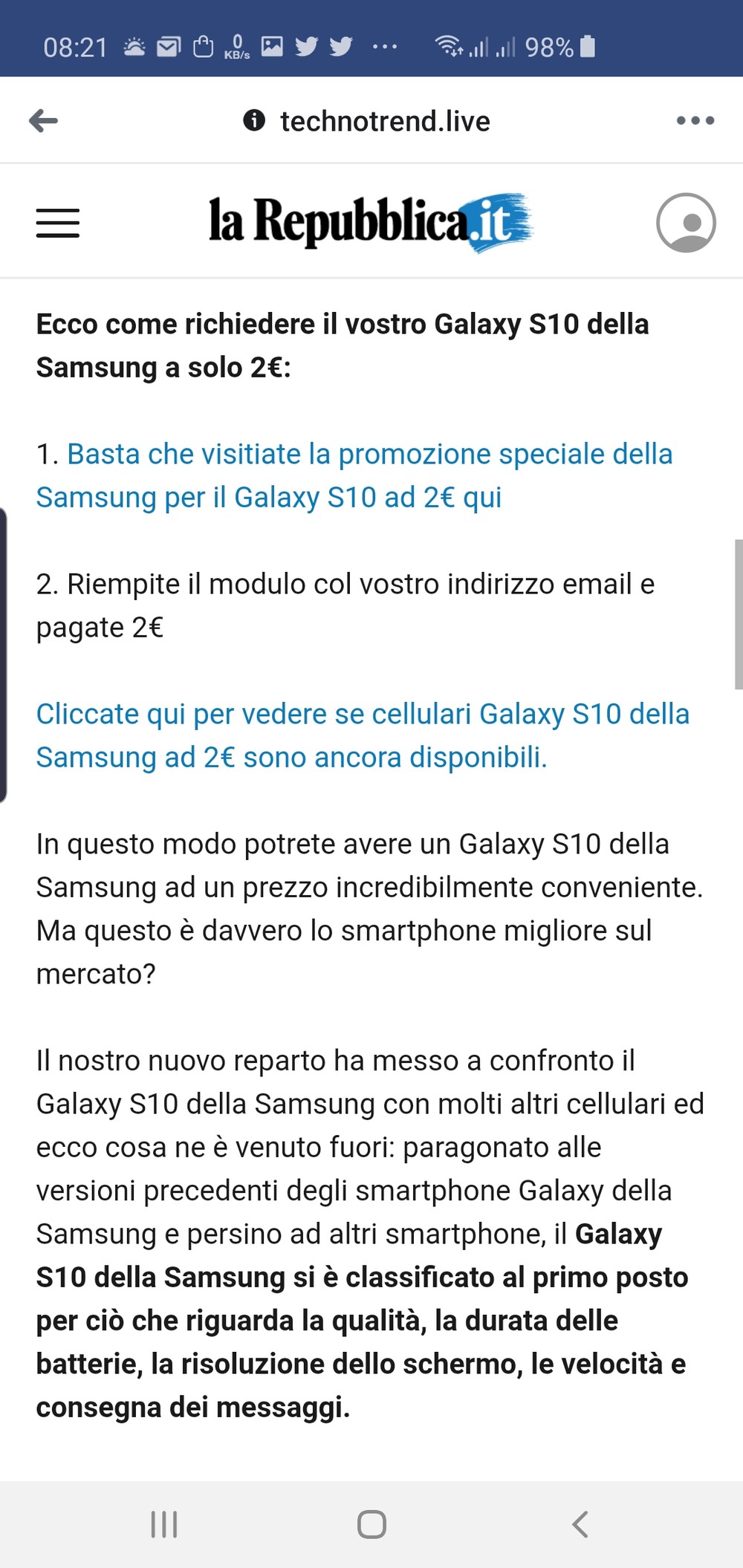743x1568 pixels.
Task: Open the user profile icon
Action: coord(686,223)
